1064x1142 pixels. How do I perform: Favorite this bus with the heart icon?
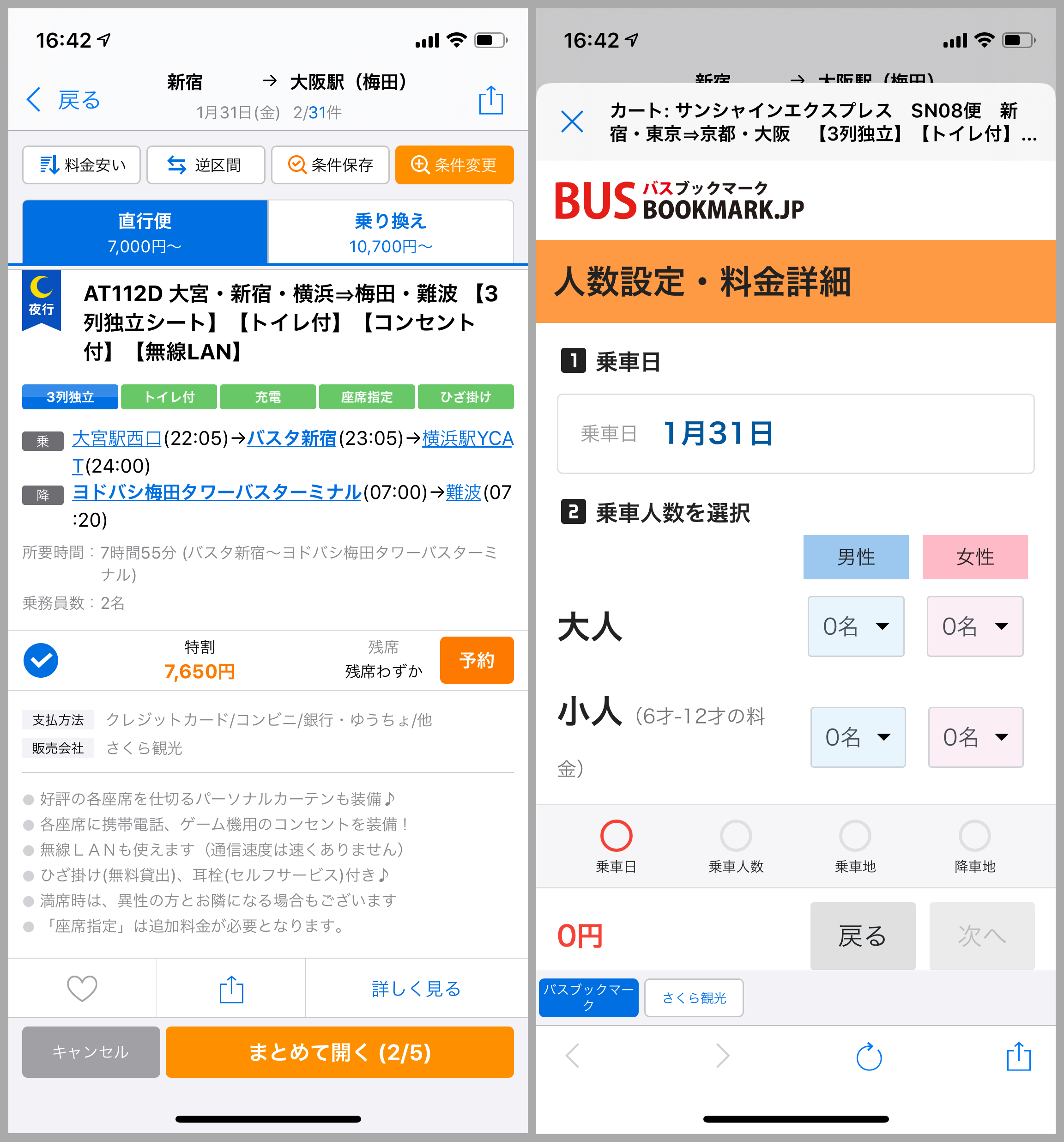click(82, 988)
